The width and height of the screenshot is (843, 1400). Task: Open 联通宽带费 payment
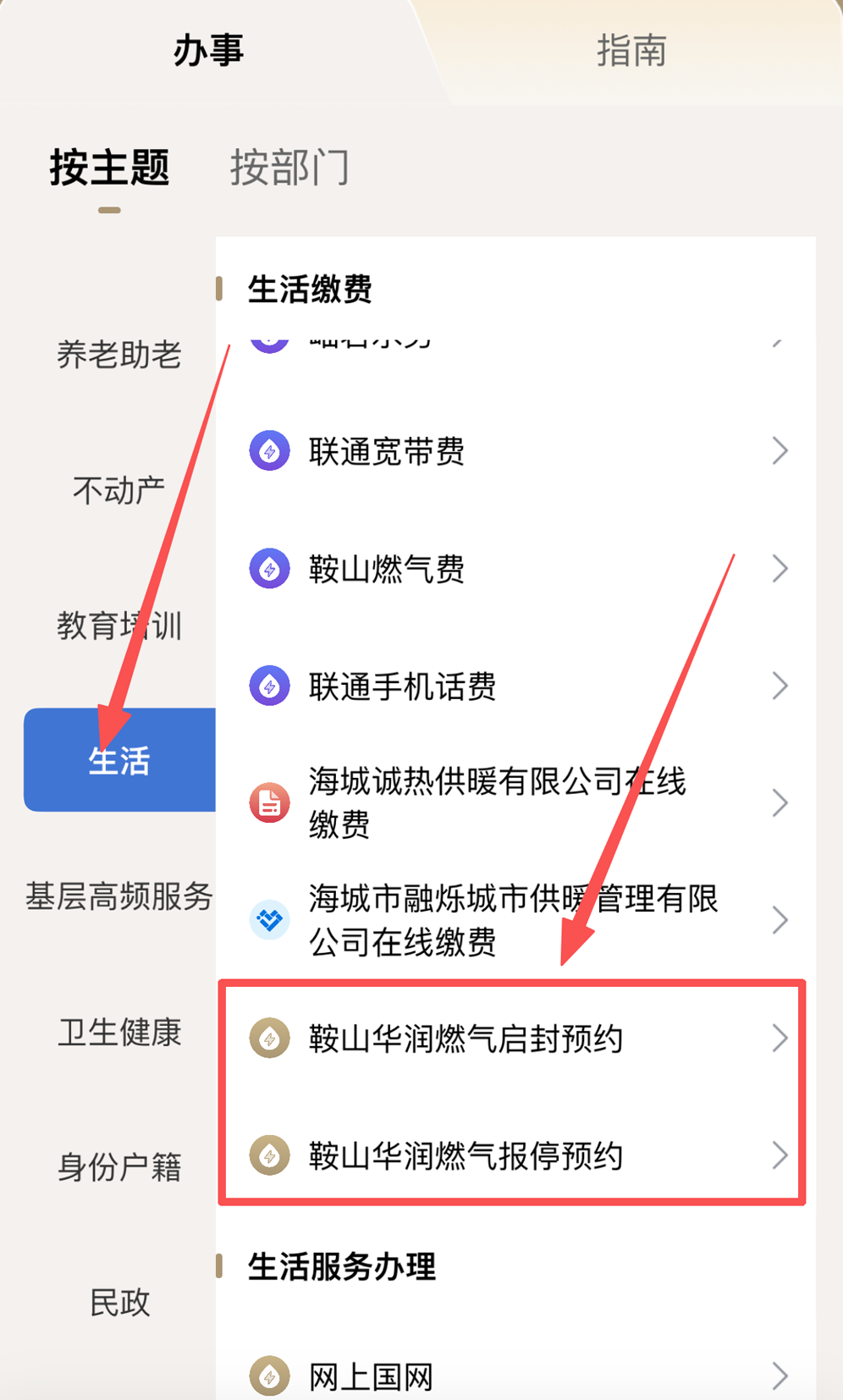pos(516,451)
